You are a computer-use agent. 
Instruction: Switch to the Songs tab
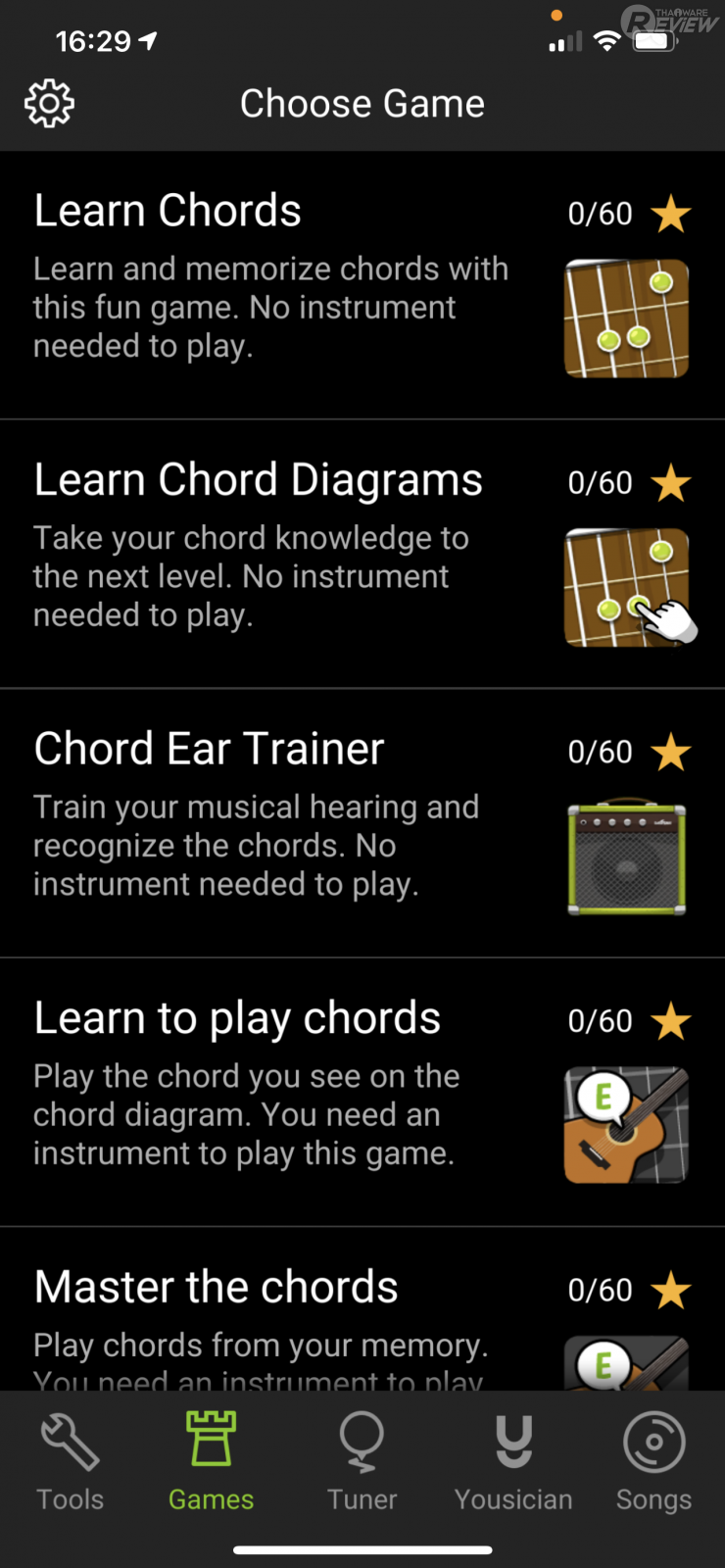click(x=653, y=1462)
